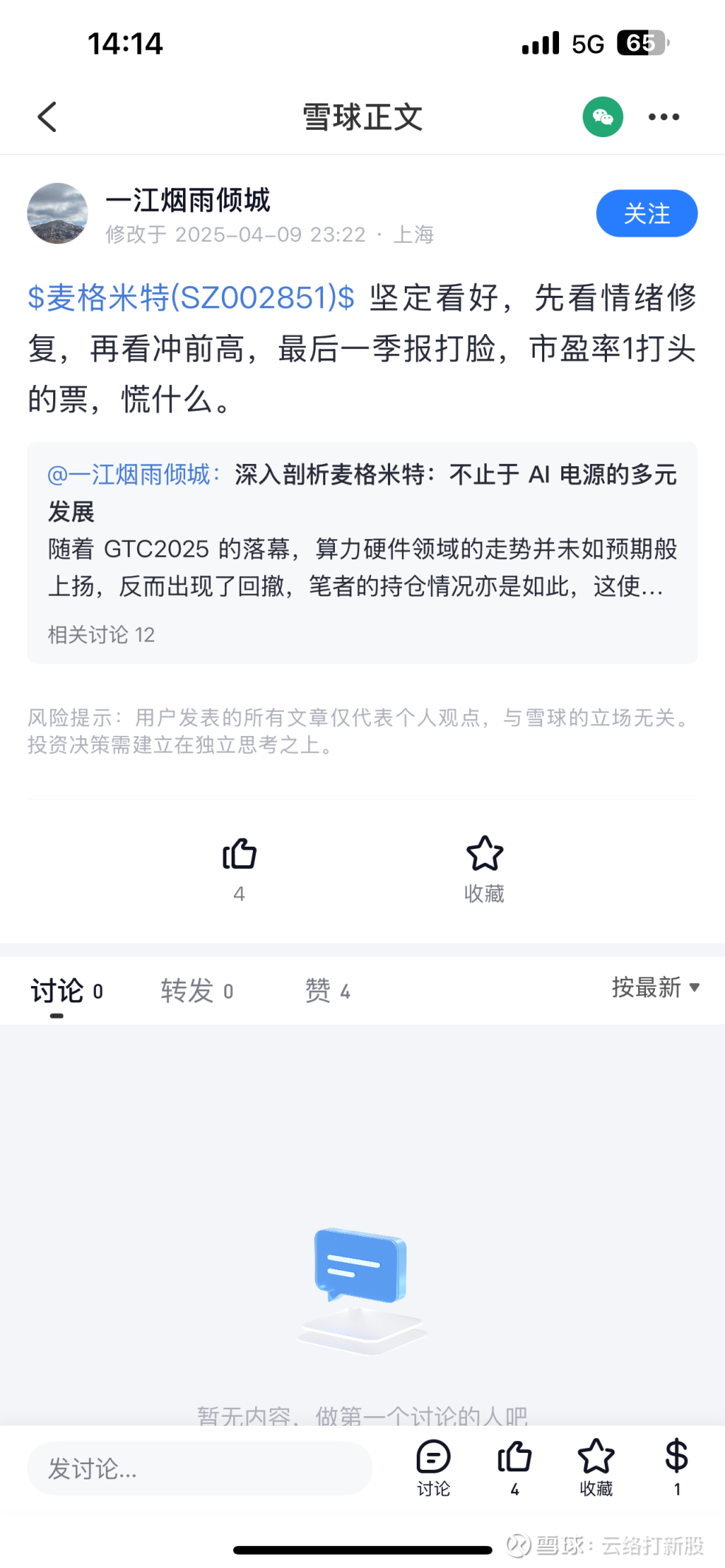Image resolution: width=725 pixels, height=1568 pixels.
Task: Share the post via the WeChat icon
Action: (x=603, y=117)
